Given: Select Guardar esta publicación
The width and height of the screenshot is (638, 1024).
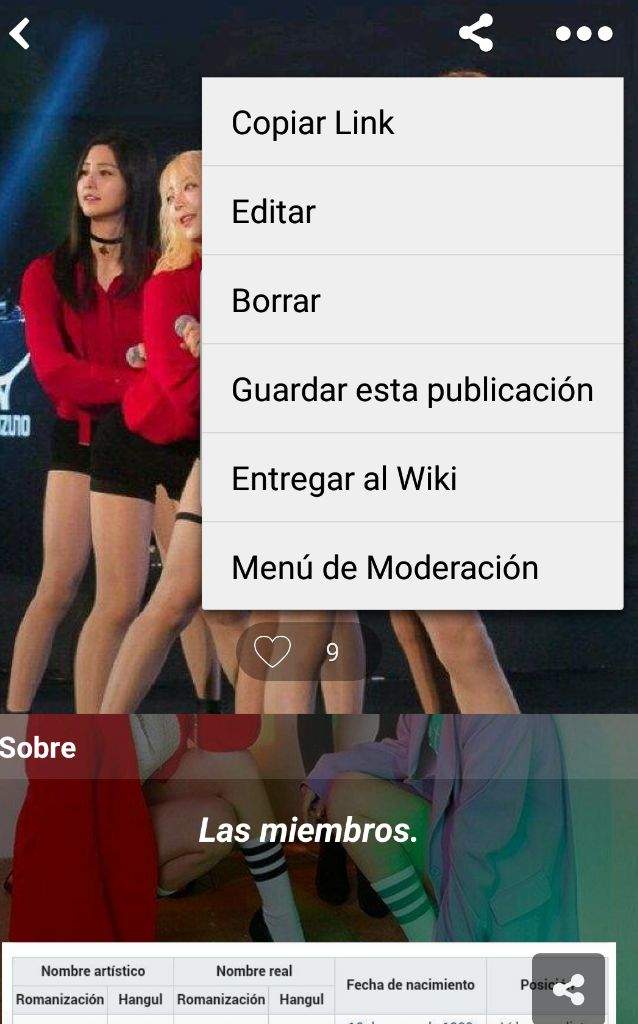Looking at the screenshot, I should click(412, 390).
